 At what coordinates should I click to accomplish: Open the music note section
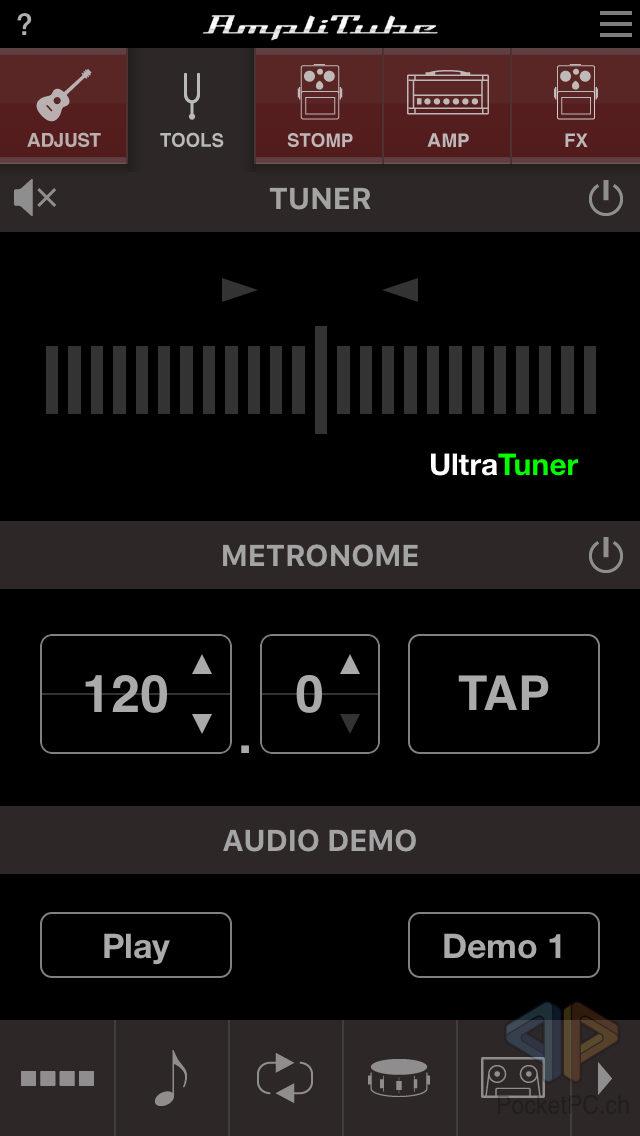tap(172, 1078)
